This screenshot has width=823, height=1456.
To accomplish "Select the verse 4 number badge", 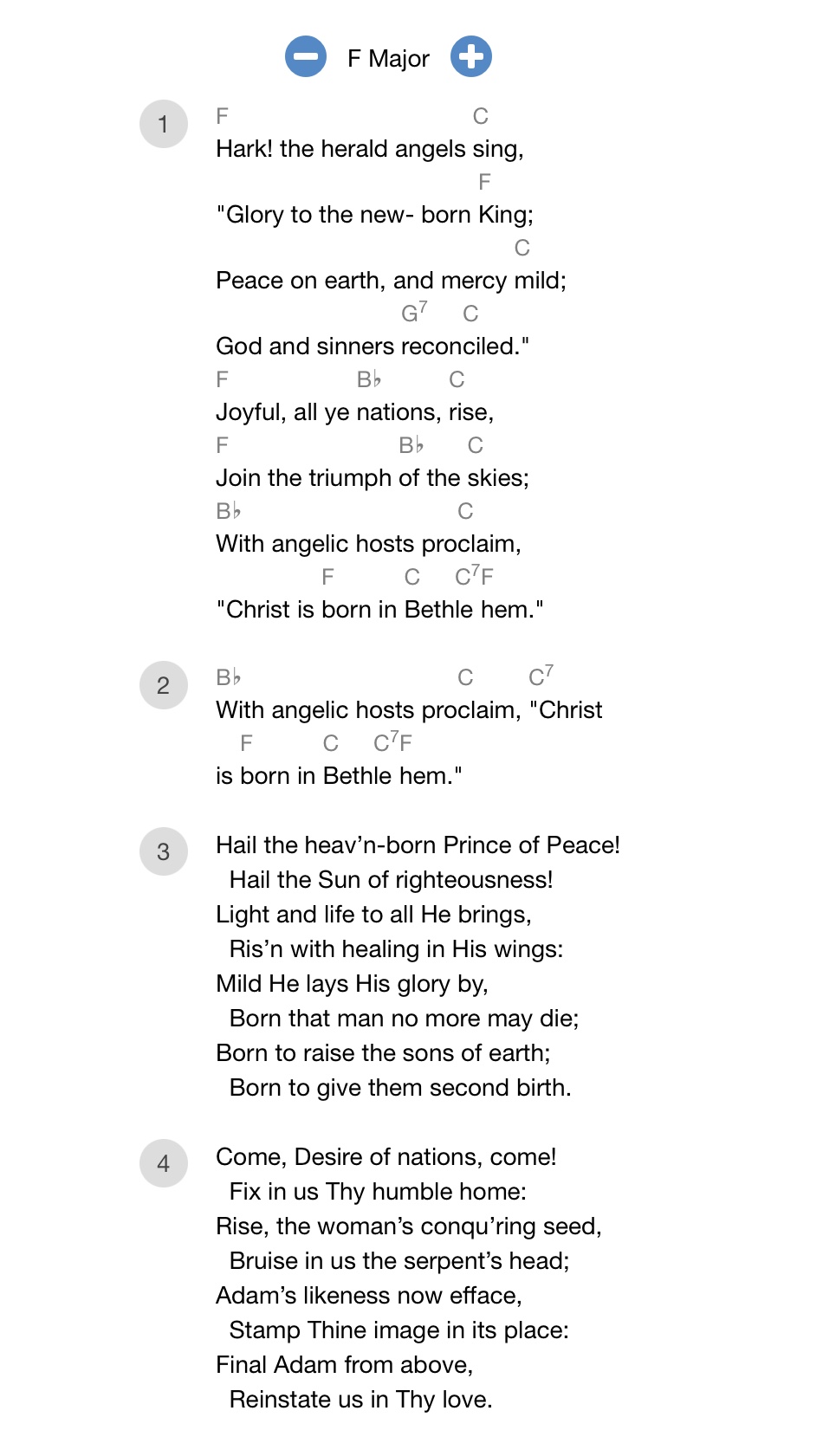I will point(163,1163).
